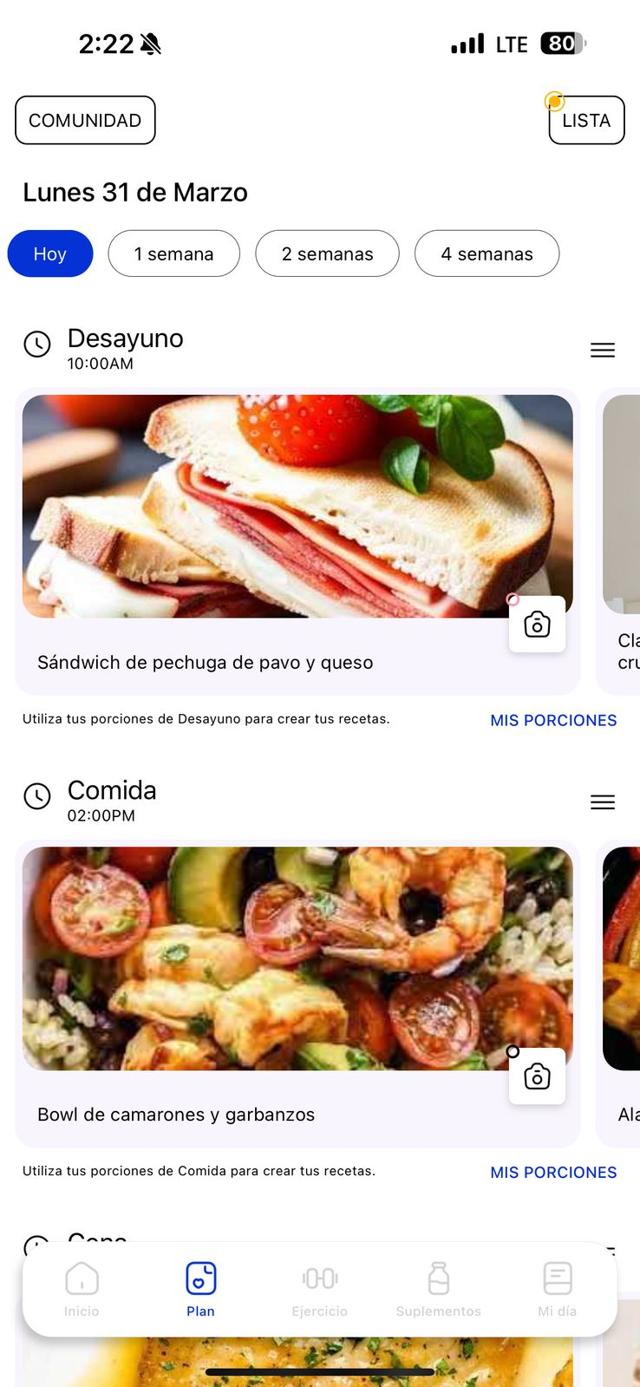This screenshot has width=640, height=1387.
Task: Go to the Inicio tab
Action: [82, 1290]
